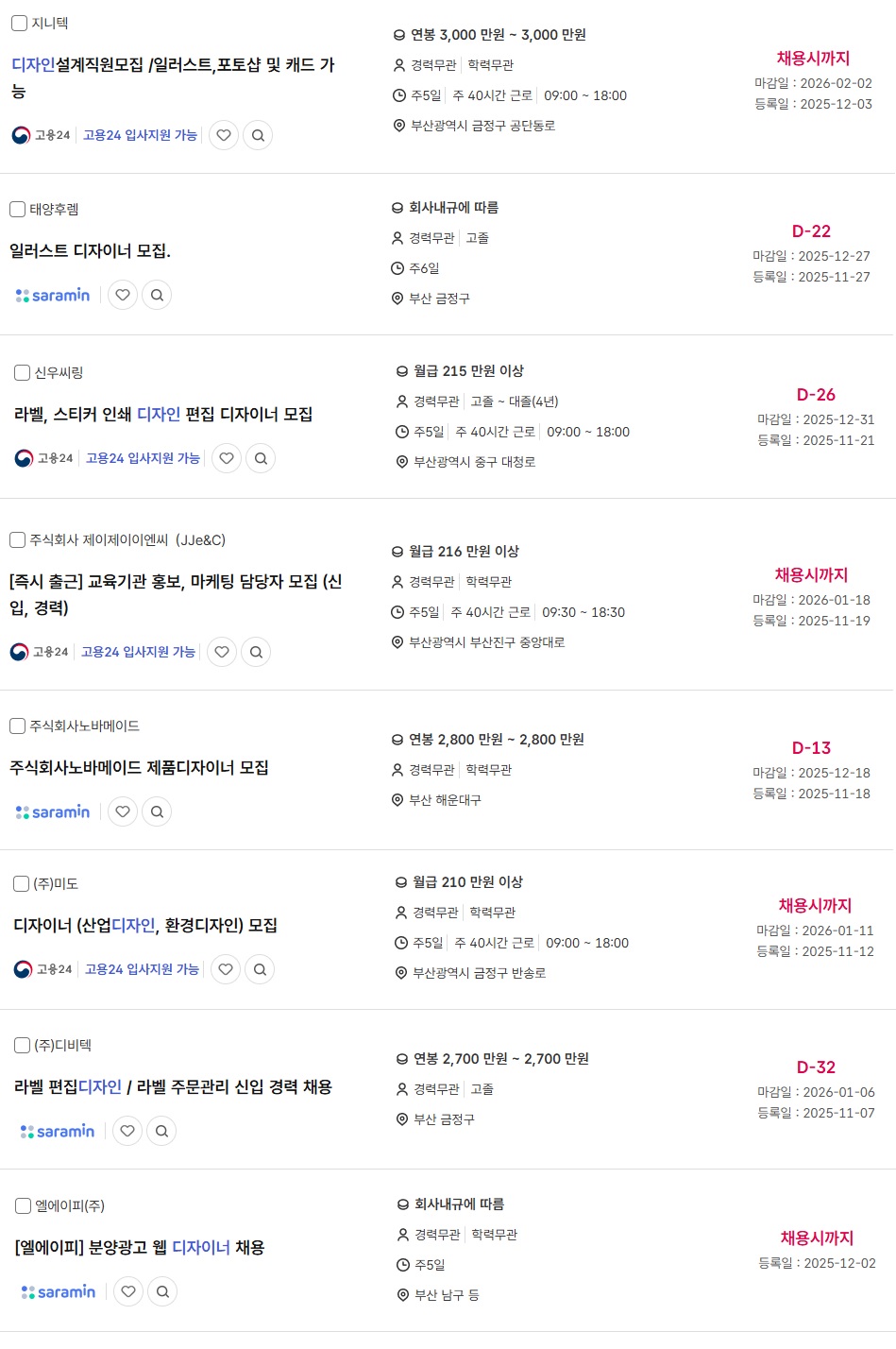The image size is (896, 1349).
Task: Tap 고용24 입사지원 가능 for 지니텍
Action: (x=140, y=135)
